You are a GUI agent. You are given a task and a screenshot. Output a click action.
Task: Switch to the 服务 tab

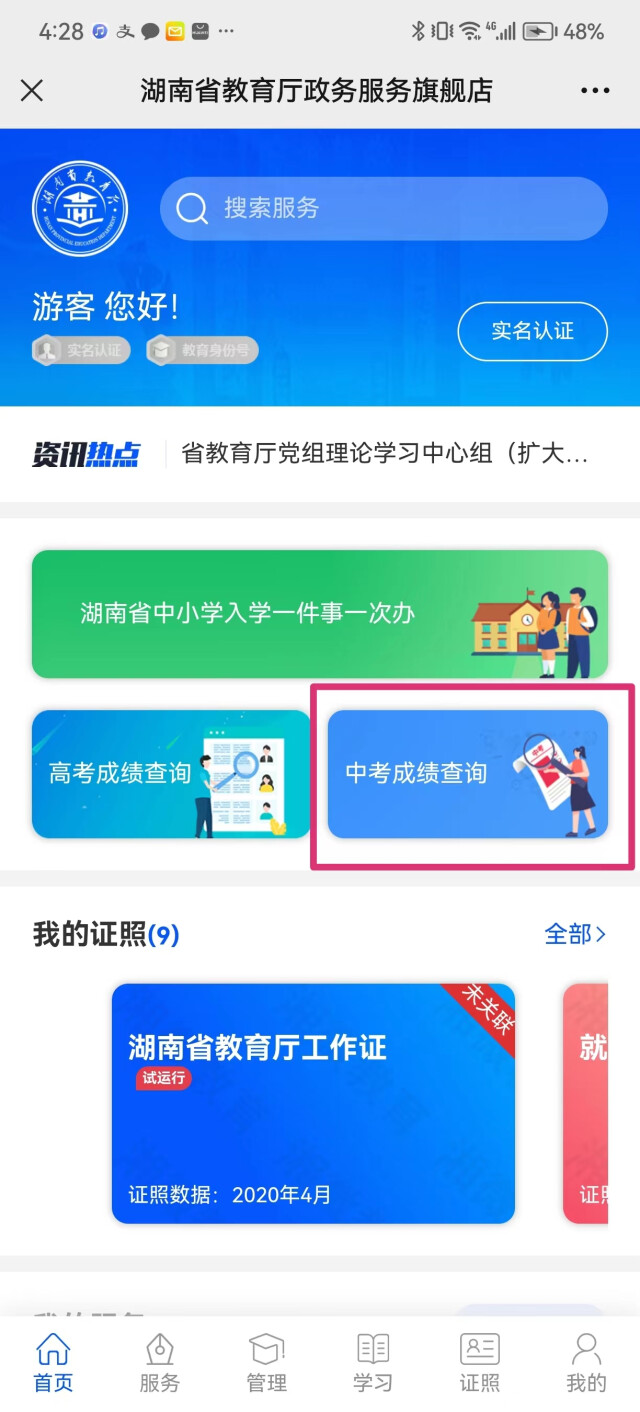160,1362
